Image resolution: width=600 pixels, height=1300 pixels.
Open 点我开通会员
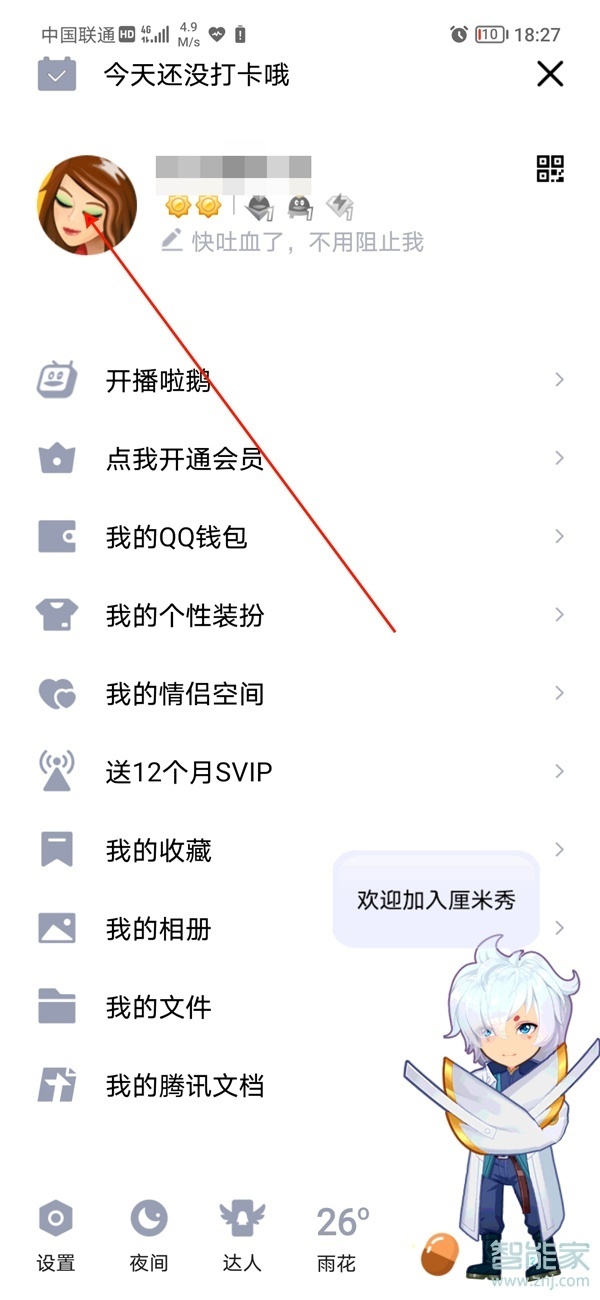click(184, 459)
